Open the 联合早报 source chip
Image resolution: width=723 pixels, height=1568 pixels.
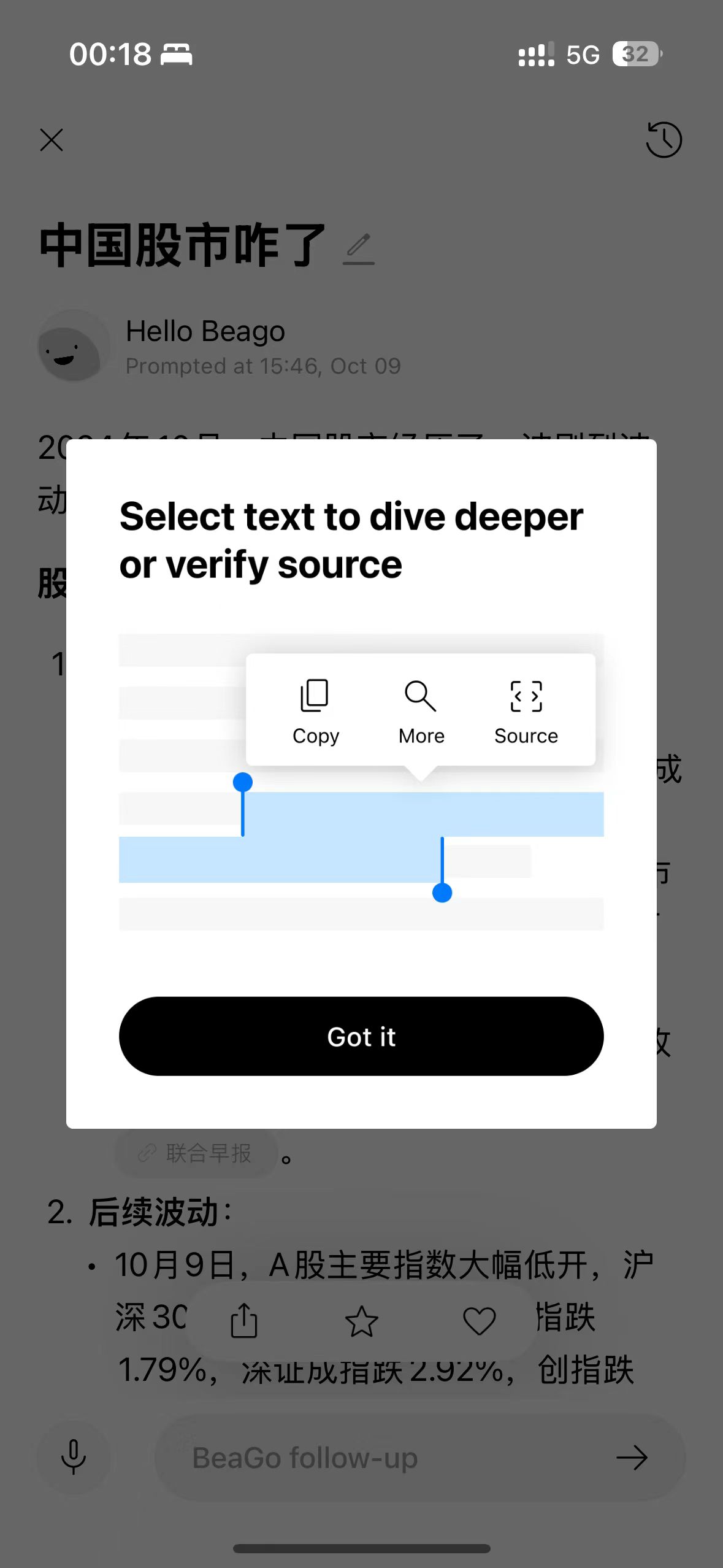pos(196,1153)
